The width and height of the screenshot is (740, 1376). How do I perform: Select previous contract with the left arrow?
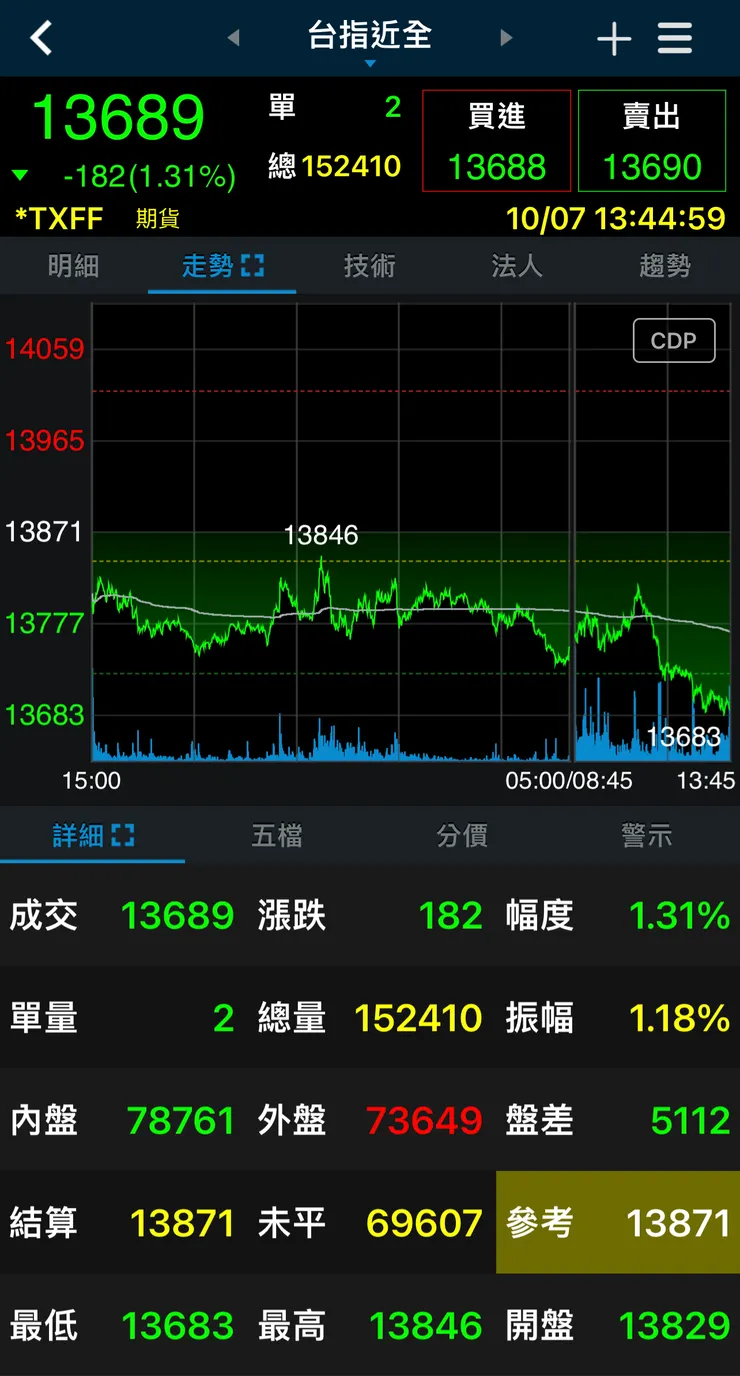click(x=233, y=37)
